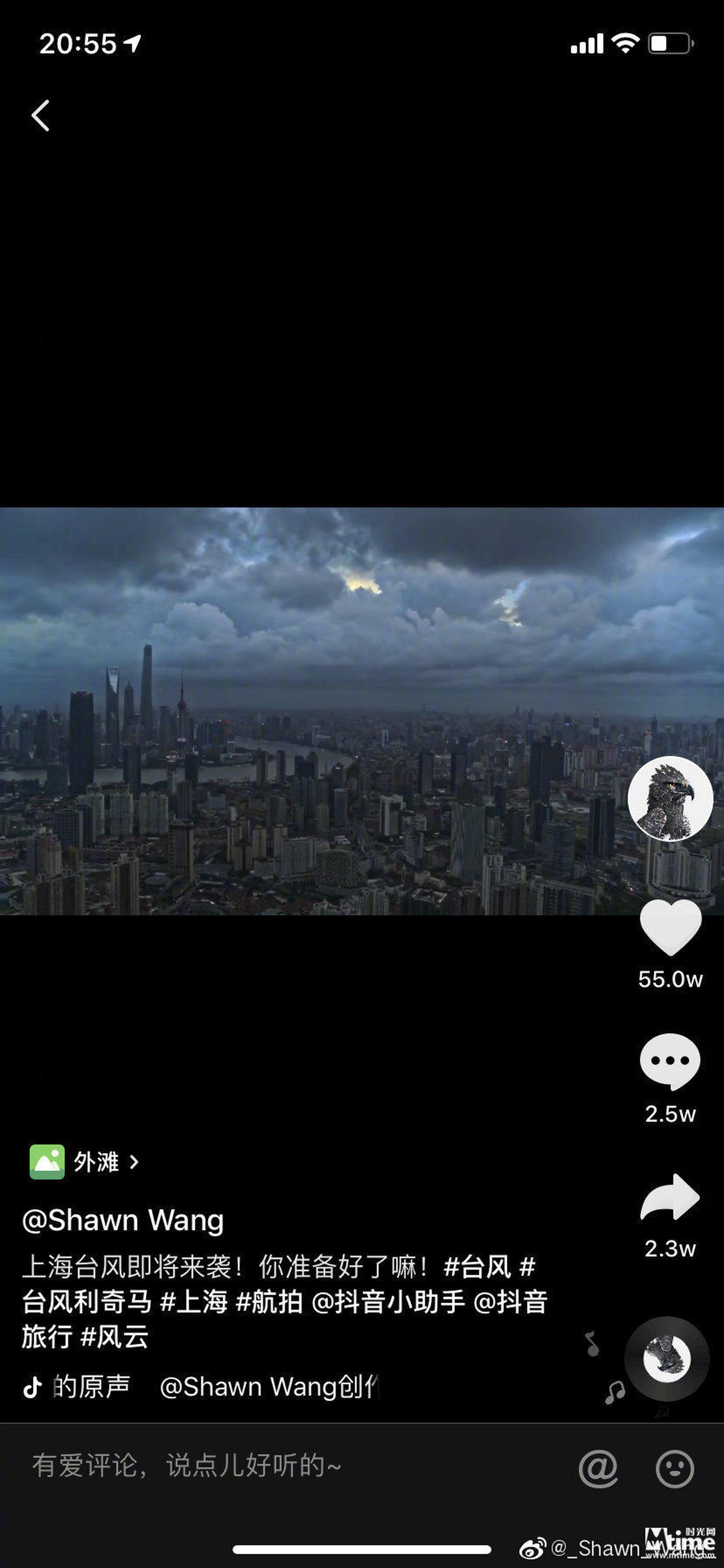
Task: Open Shawn Wang's eagle profile avatar
Action: pos(670,798)
